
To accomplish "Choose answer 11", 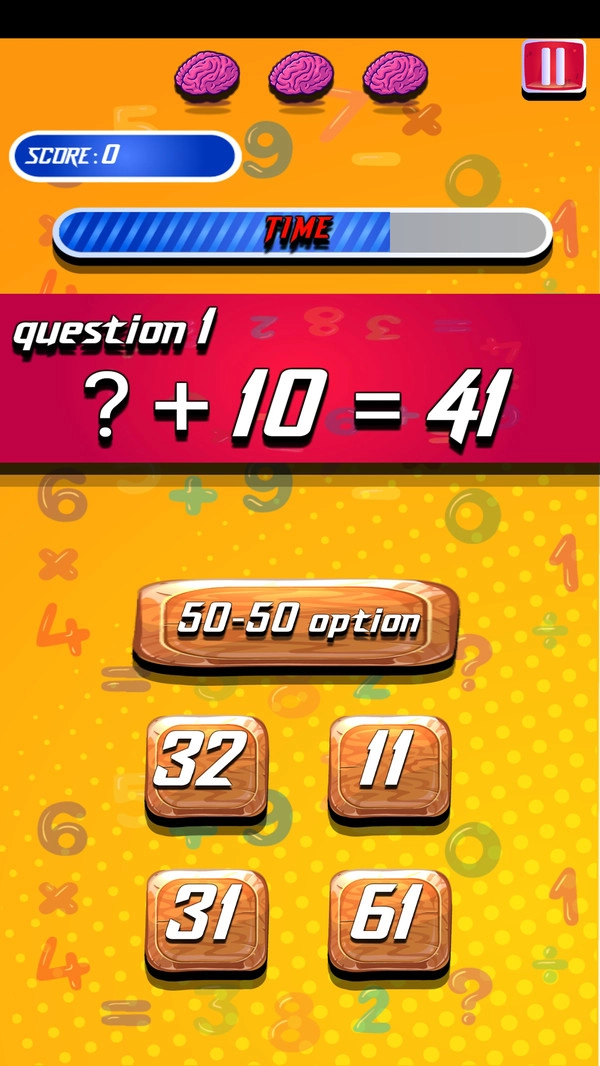I will [389, 766].
